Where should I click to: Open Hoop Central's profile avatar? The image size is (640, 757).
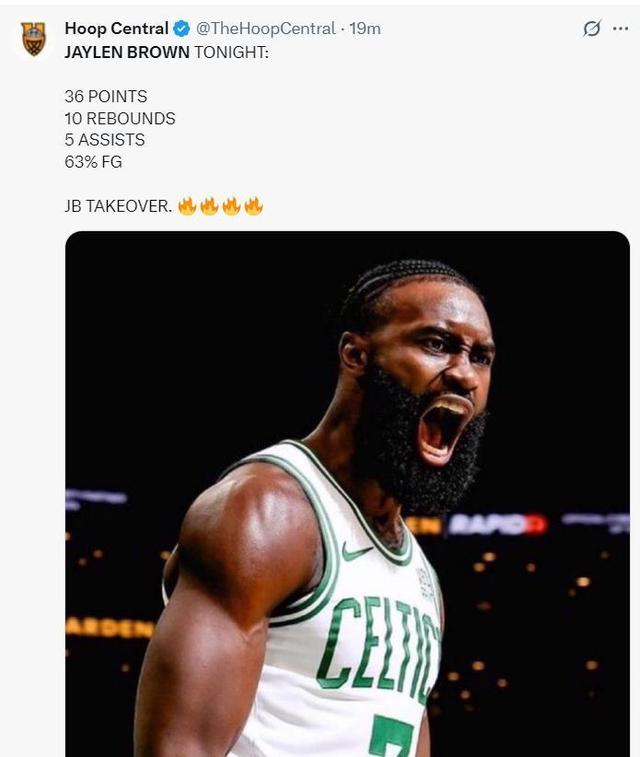(34, 38)
